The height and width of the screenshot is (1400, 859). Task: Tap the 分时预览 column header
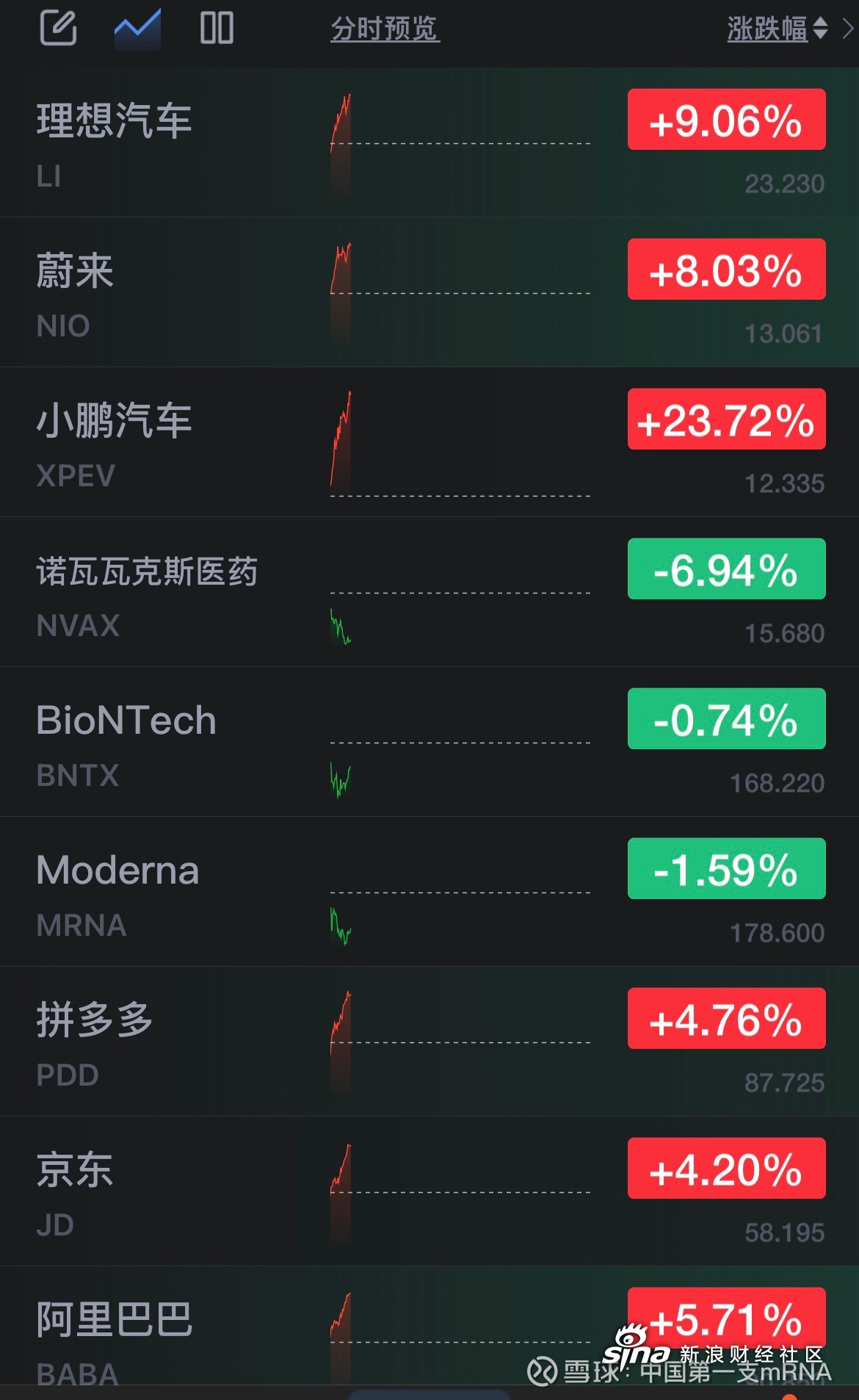[385, 29]
